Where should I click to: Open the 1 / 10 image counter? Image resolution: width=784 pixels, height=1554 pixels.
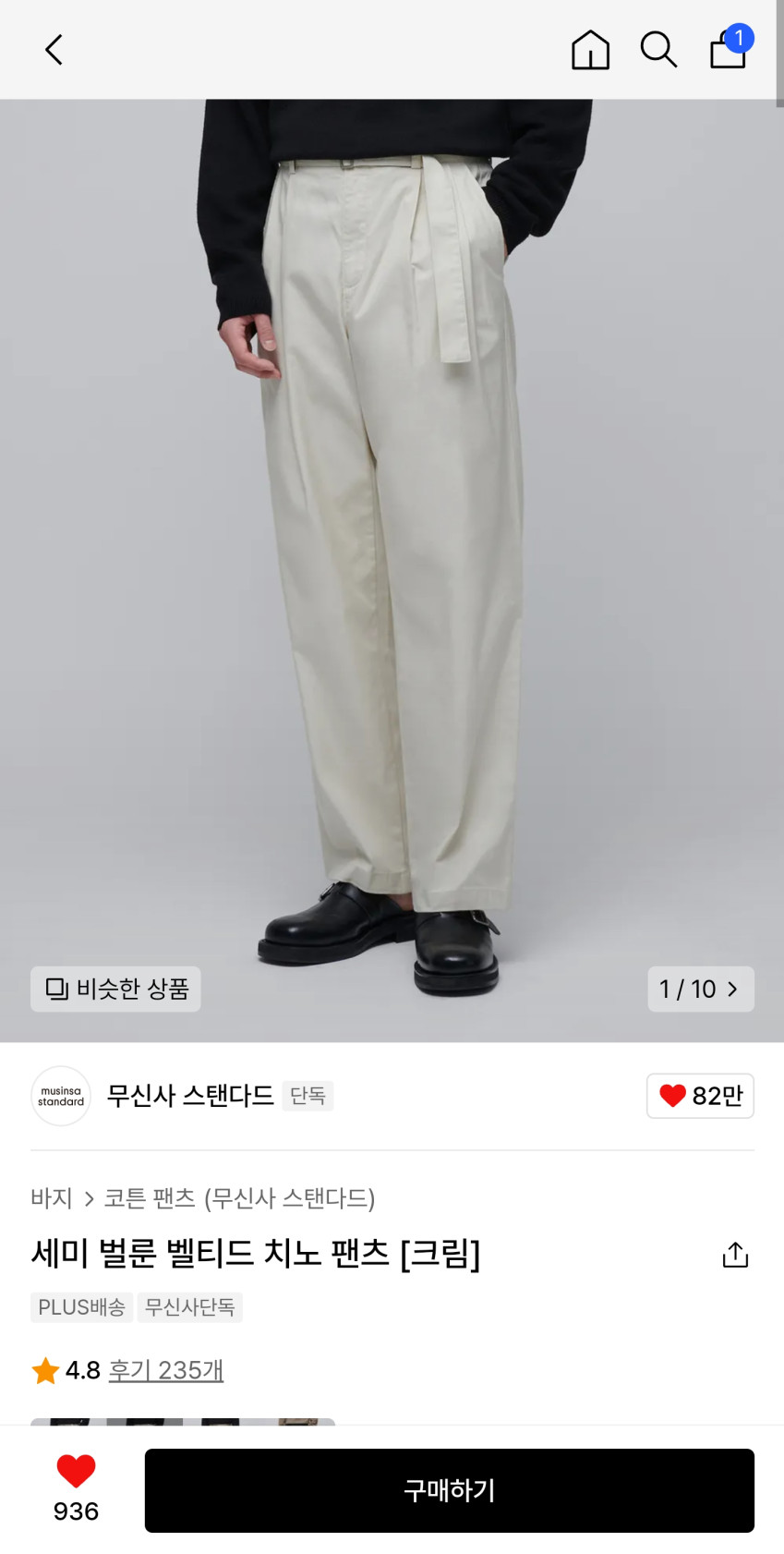click(x=700, y=989)
